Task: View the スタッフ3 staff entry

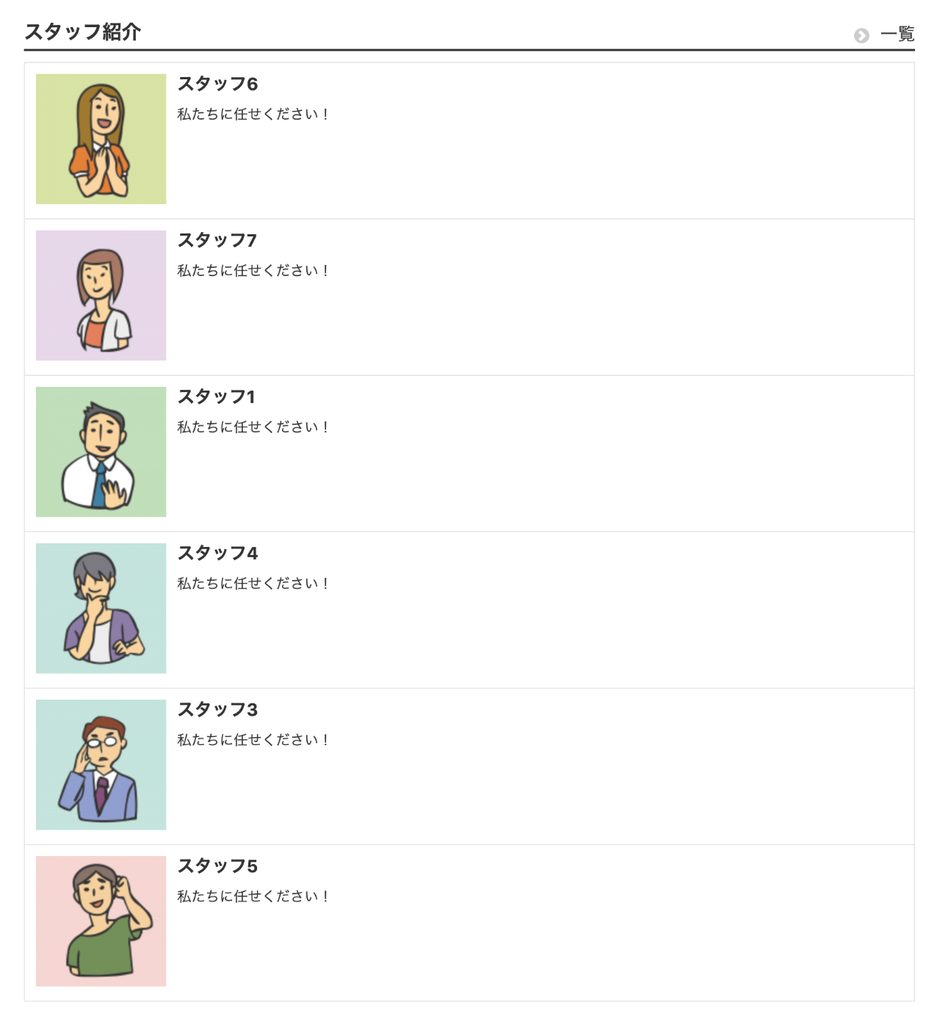Action: 218,710
